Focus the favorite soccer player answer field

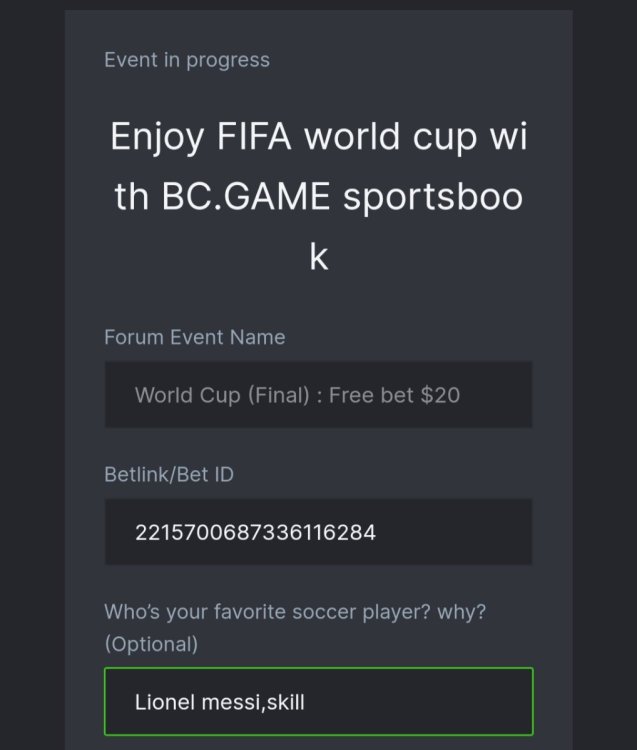tap(318, 702)
